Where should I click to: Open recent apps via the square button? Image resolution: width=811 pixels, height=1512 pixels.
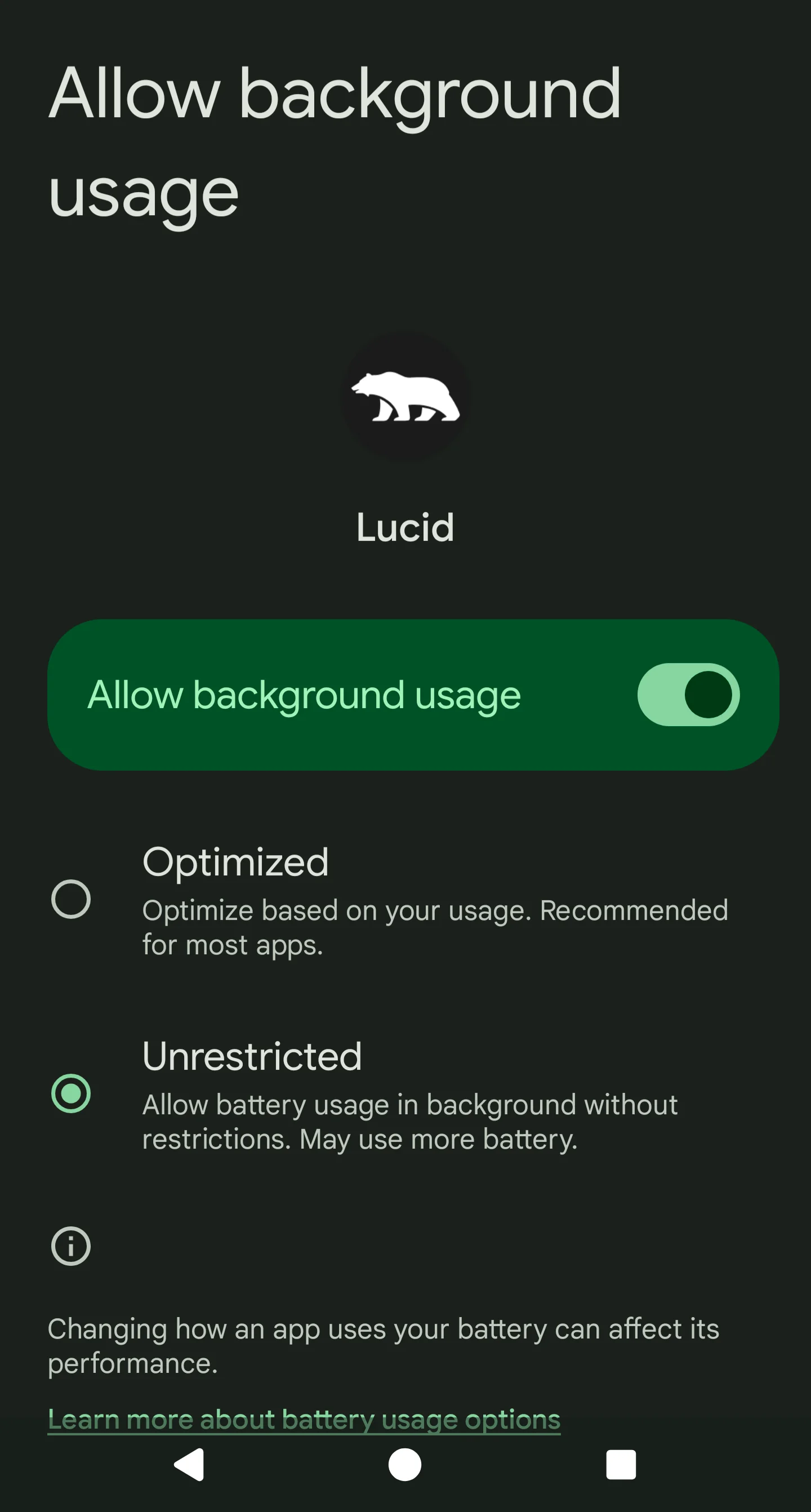(621, 1465)
